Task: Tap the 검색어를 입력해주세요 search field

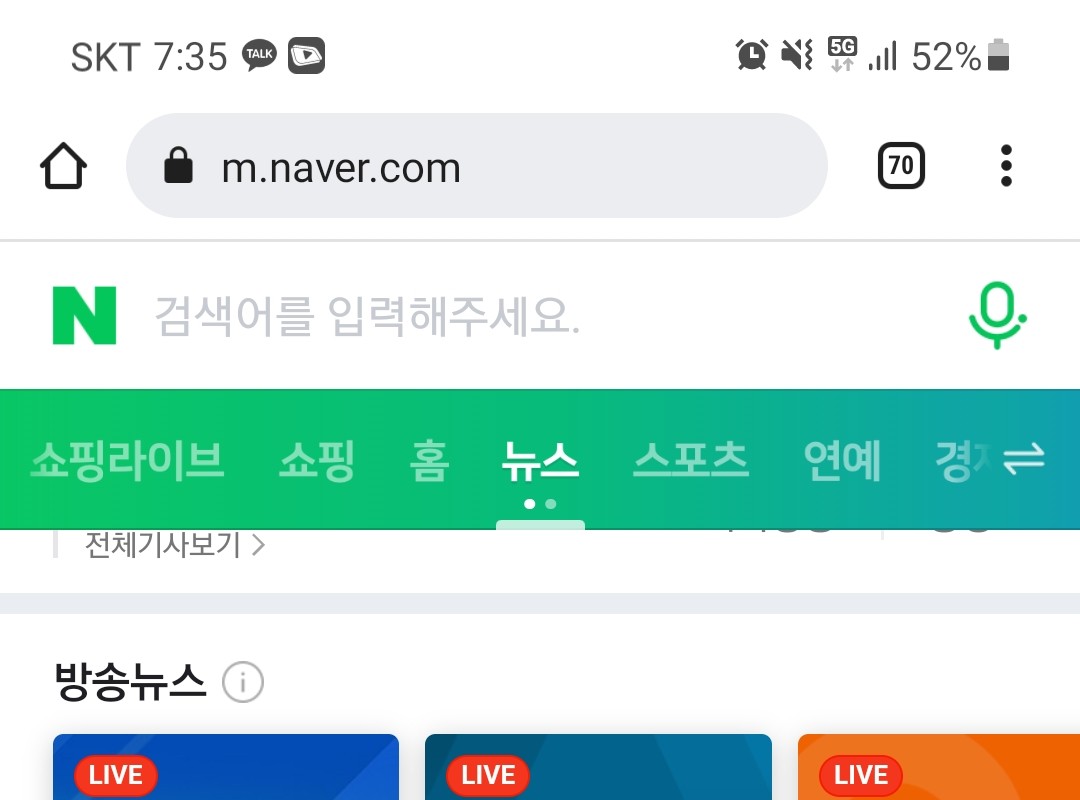Action: tap(540, 317)
